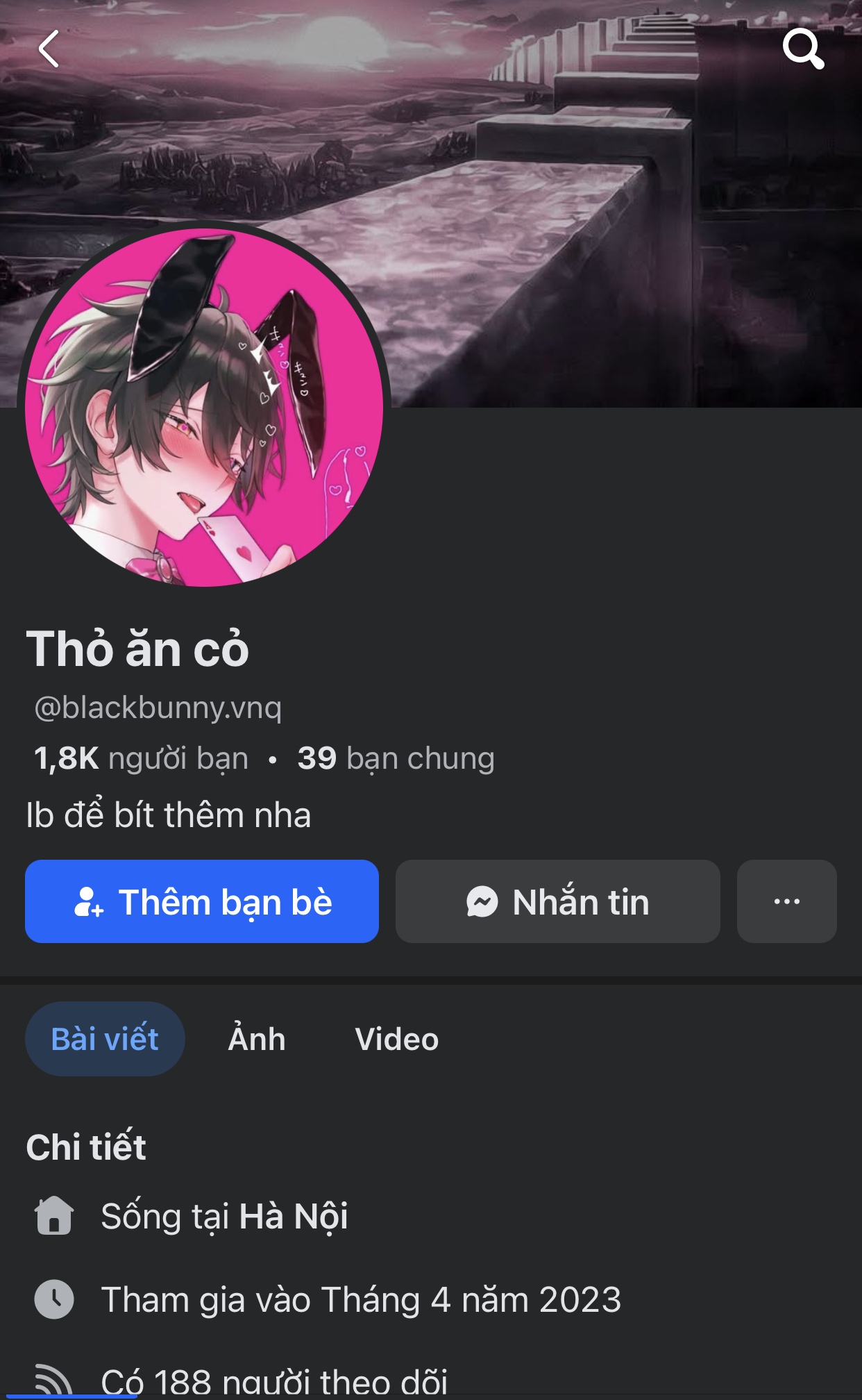This screenshot has height=1400, width=862.
Task: Tap the Thêm bạn bè button
Action: tap(202, 901)
